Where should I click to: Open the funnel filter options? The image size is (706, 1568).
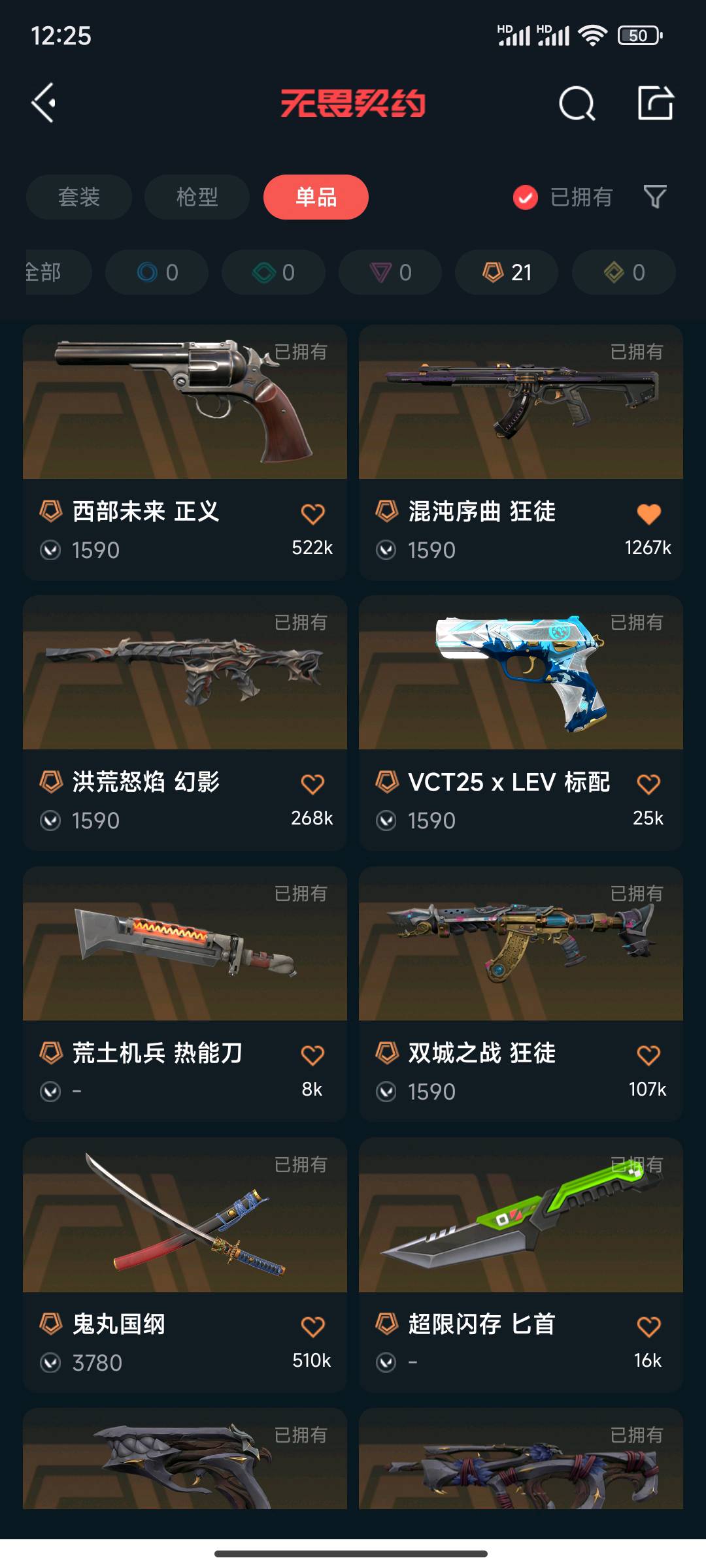coord(654,197)
